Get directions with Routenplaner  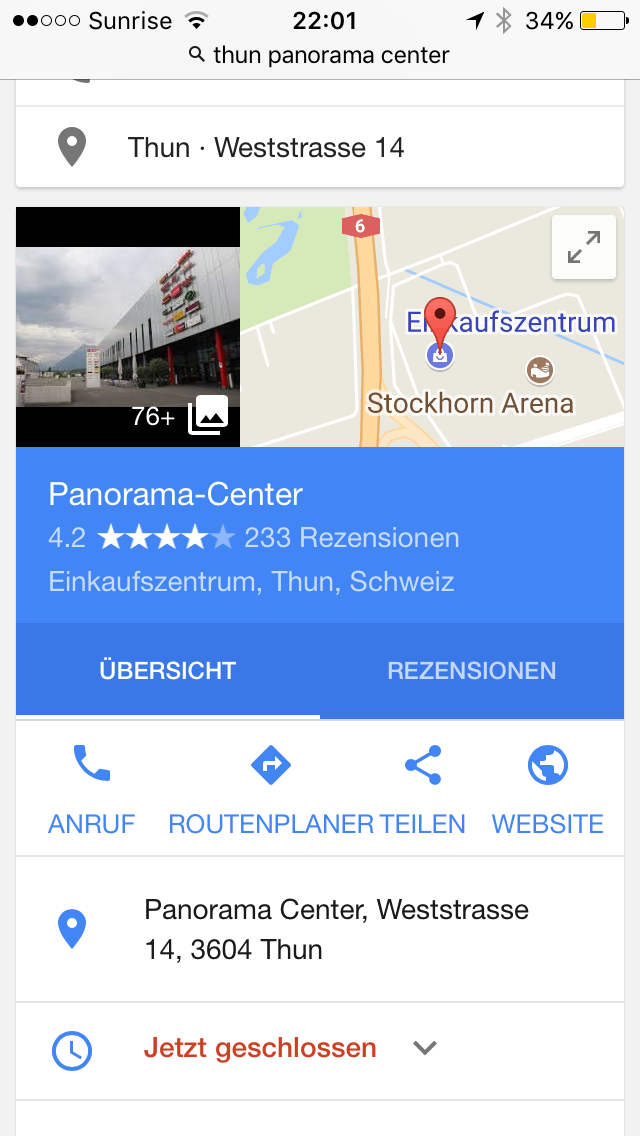tap(271, 788)
